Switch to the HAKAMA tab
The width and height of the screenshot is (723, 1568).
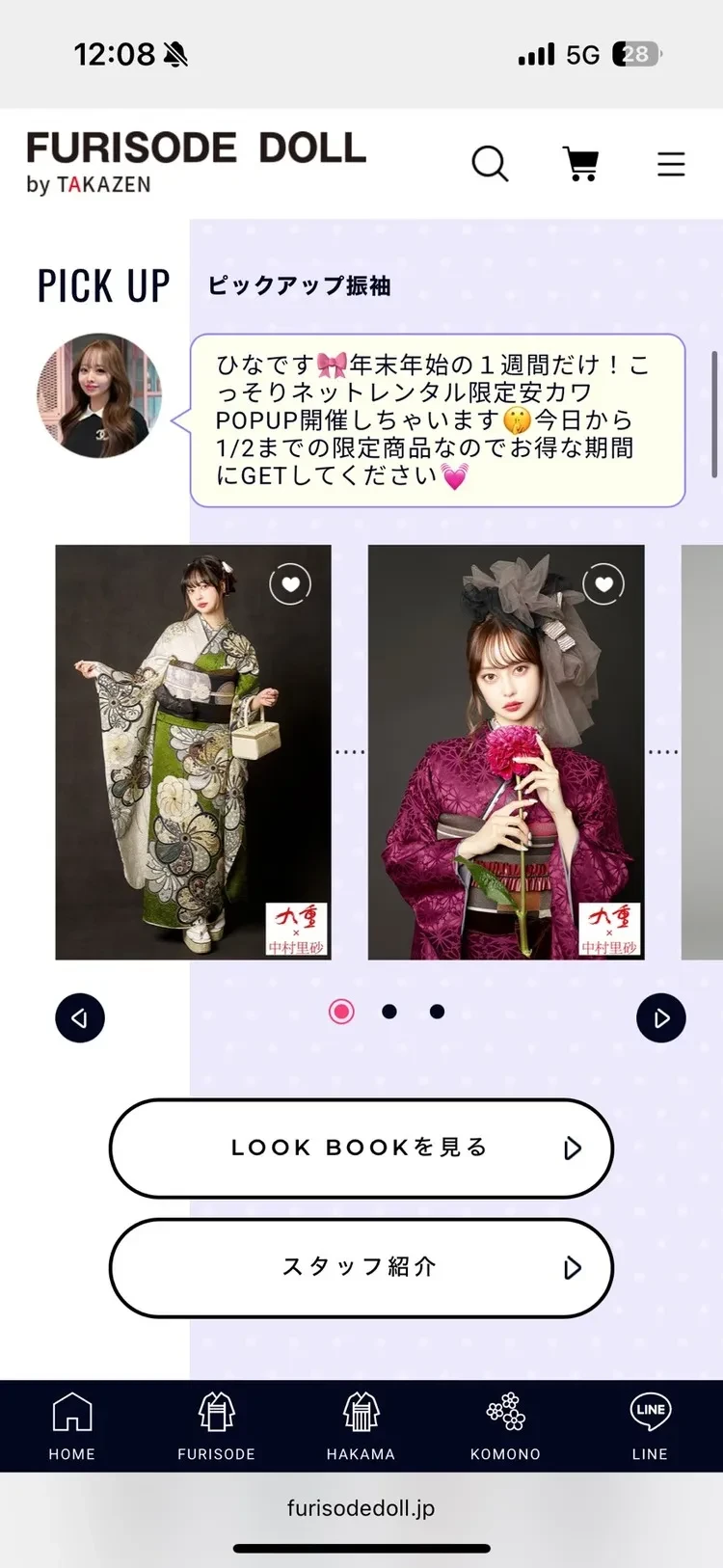(361, 1425)
